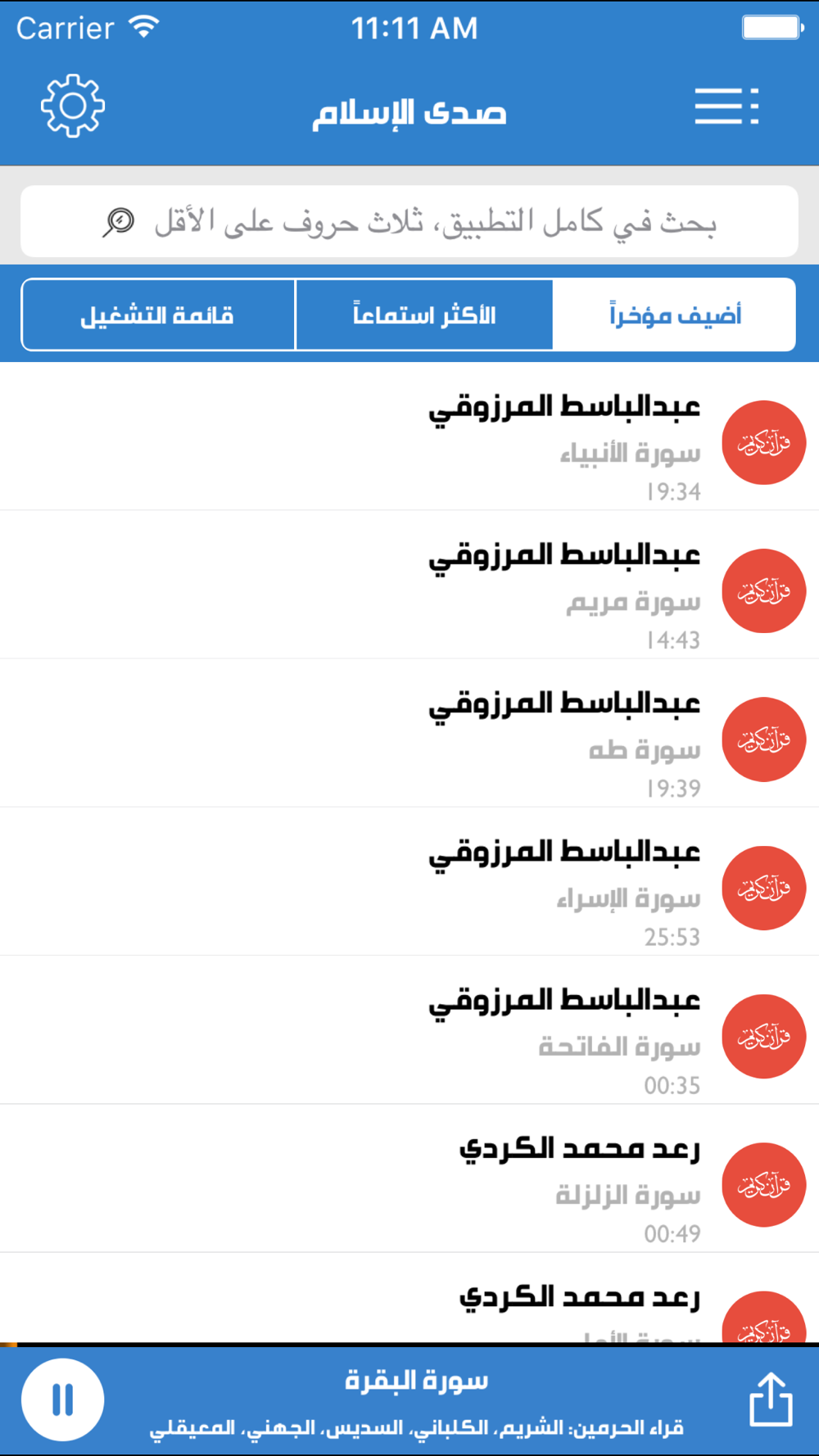
Task: Play سورة الإسراء track
Action: pos(565,888)
